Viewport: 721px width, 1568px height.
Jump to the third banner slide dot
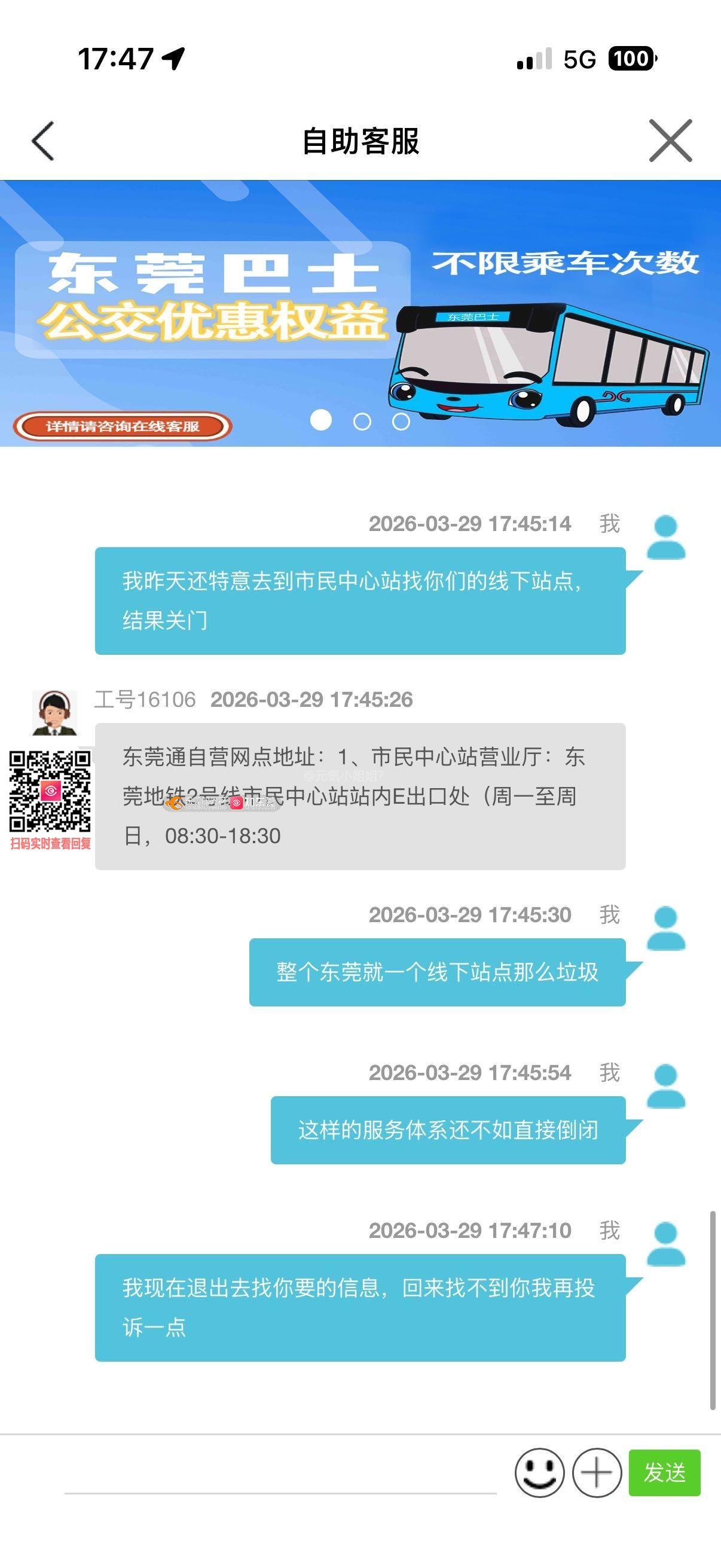pyautogui.click(x=401, y=421)
